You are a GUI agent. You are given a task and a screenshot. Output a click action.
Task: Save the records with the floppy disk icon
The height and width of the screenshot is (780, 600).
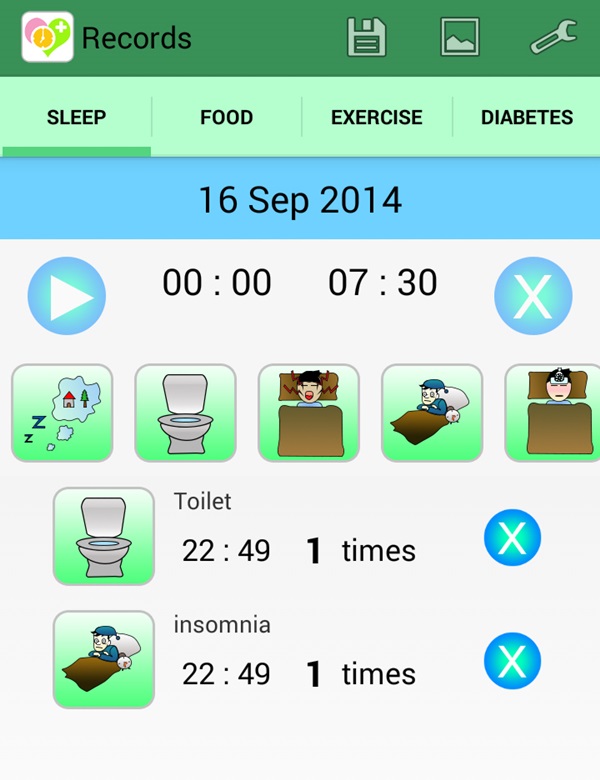click(366, 38)
